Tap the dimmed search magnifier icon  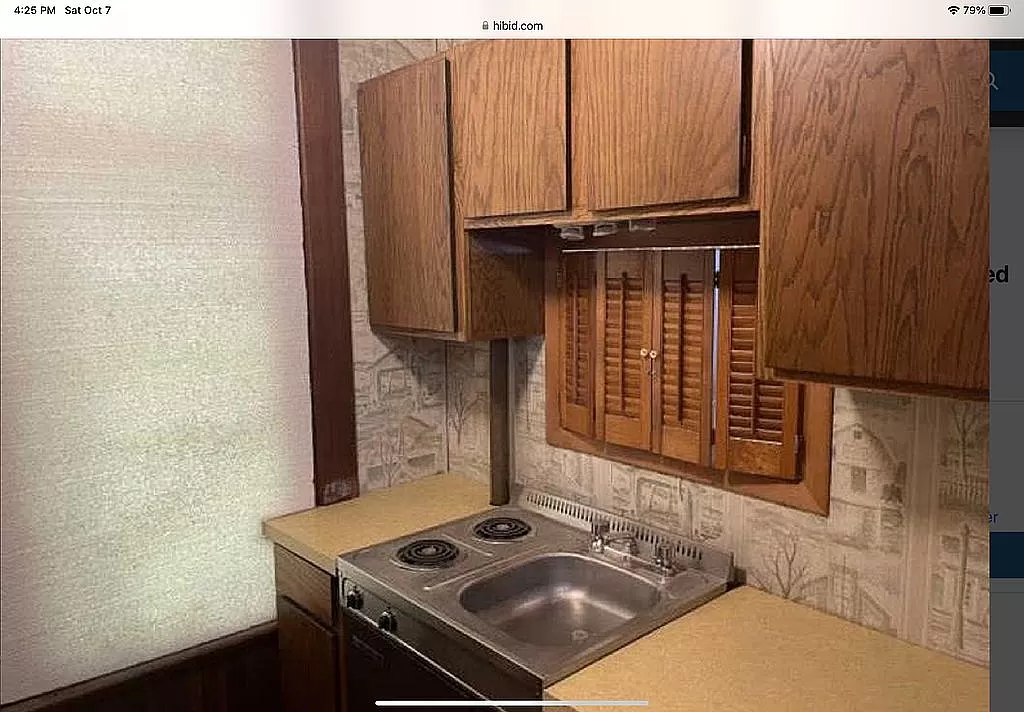point(993,82)
